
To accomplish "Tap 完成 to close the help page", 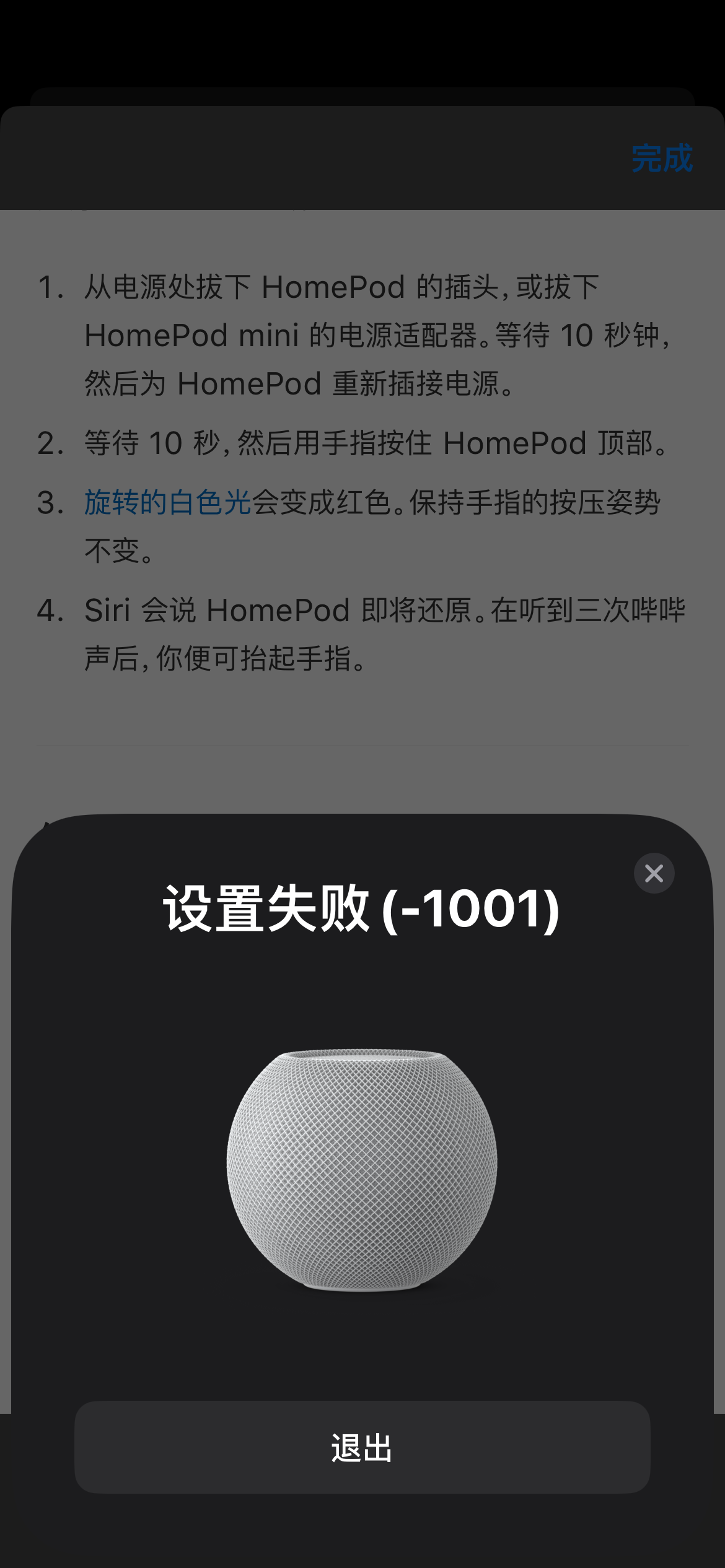I will coord(661,158).
